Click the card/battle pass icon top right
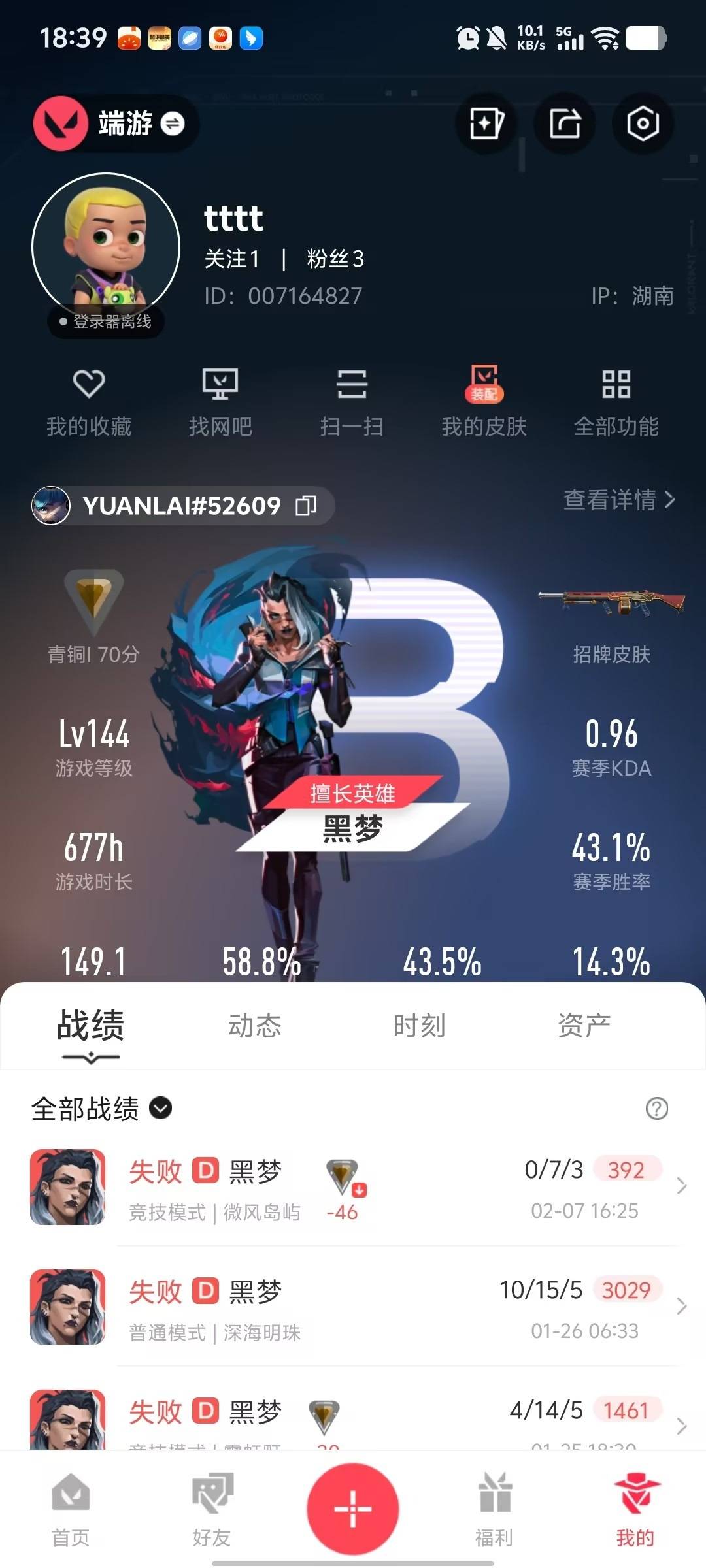706x1568 pixels. pyautogui.click(x=486, y=124)
